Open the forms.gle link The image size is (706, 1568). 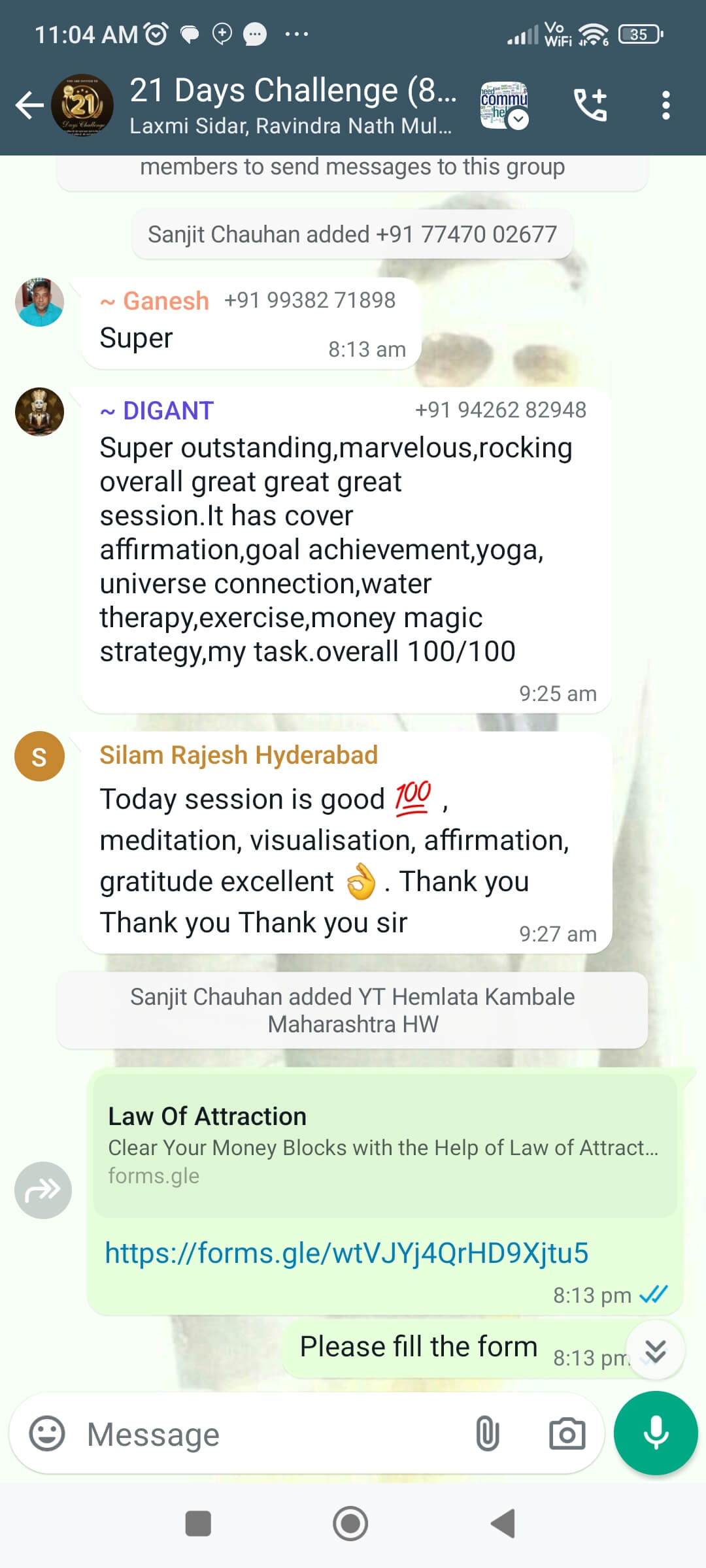coord(346,1253)
